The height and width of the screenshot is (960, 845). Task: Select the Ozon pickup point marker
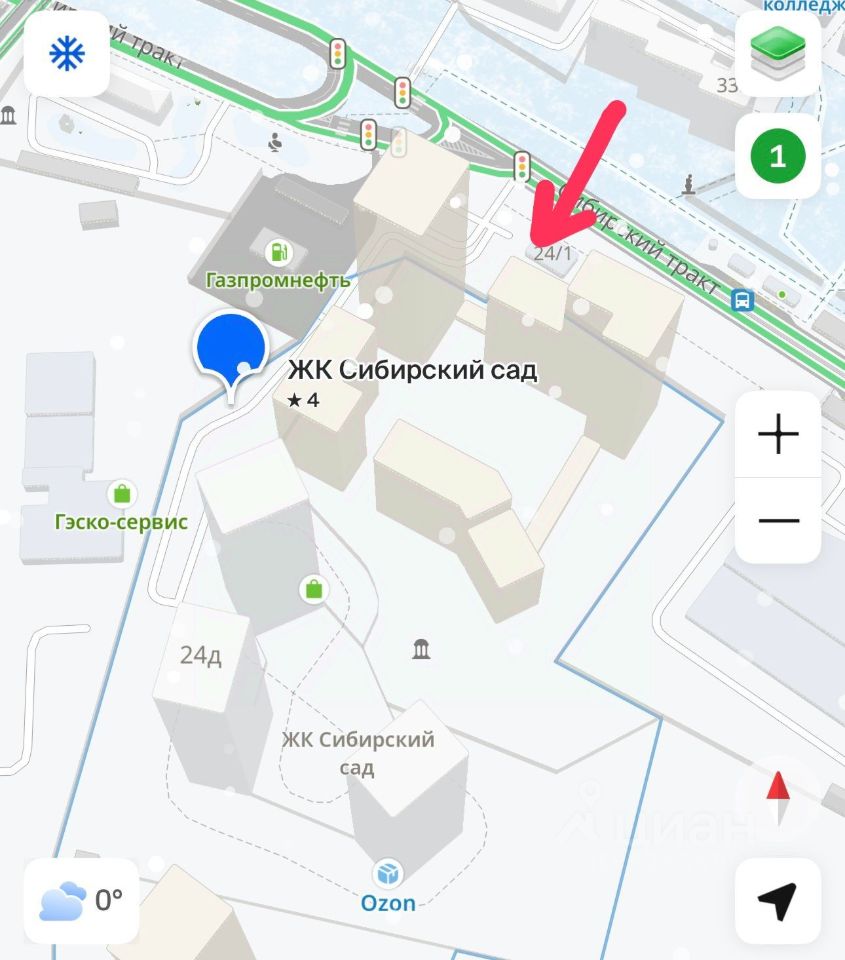coord(387,874)
